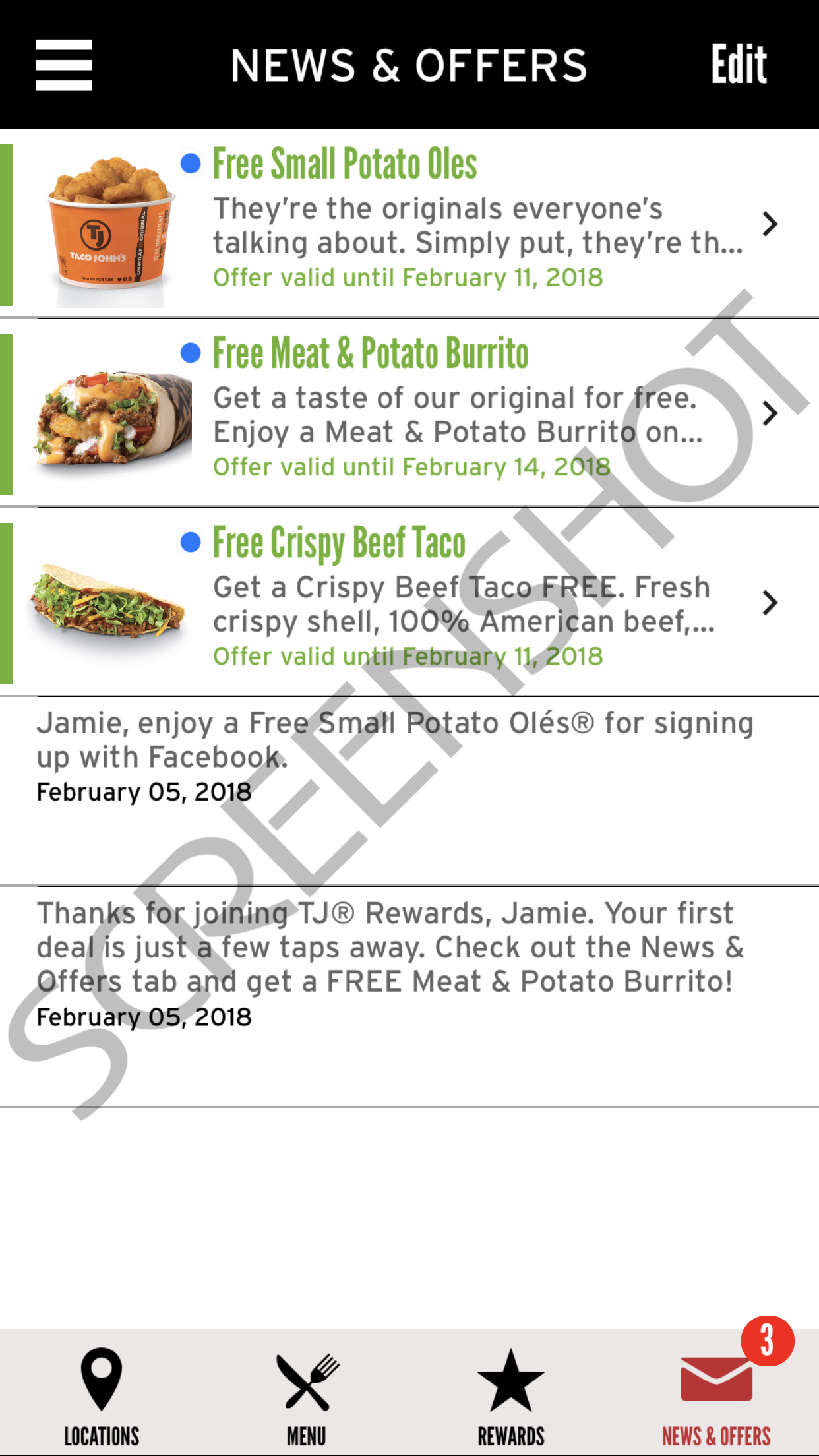Open the hamburger drawer menu

[64, 65]
